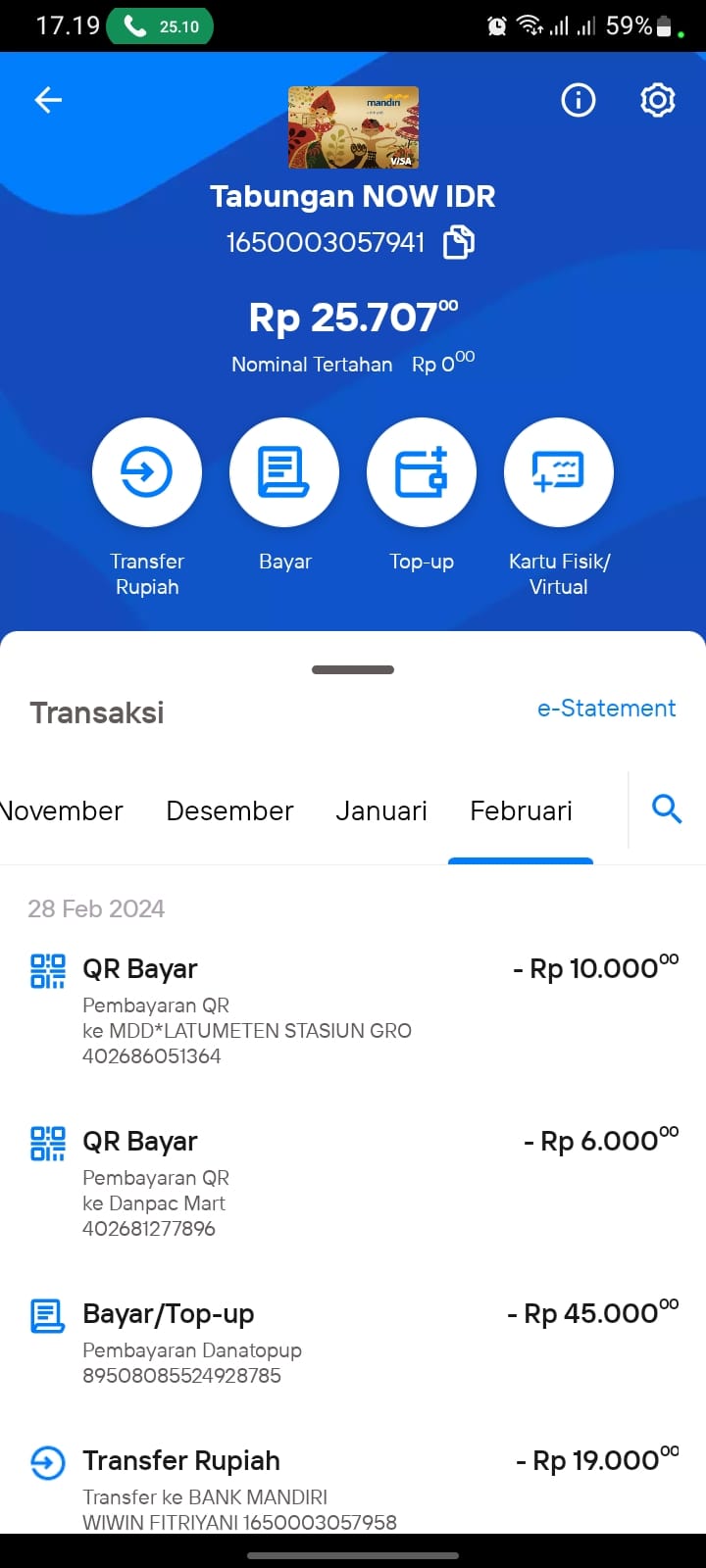Start a Transfer Rupiah
This screenshot has height=1568, width=706.
pyautogui.click(x=147, y=472)
